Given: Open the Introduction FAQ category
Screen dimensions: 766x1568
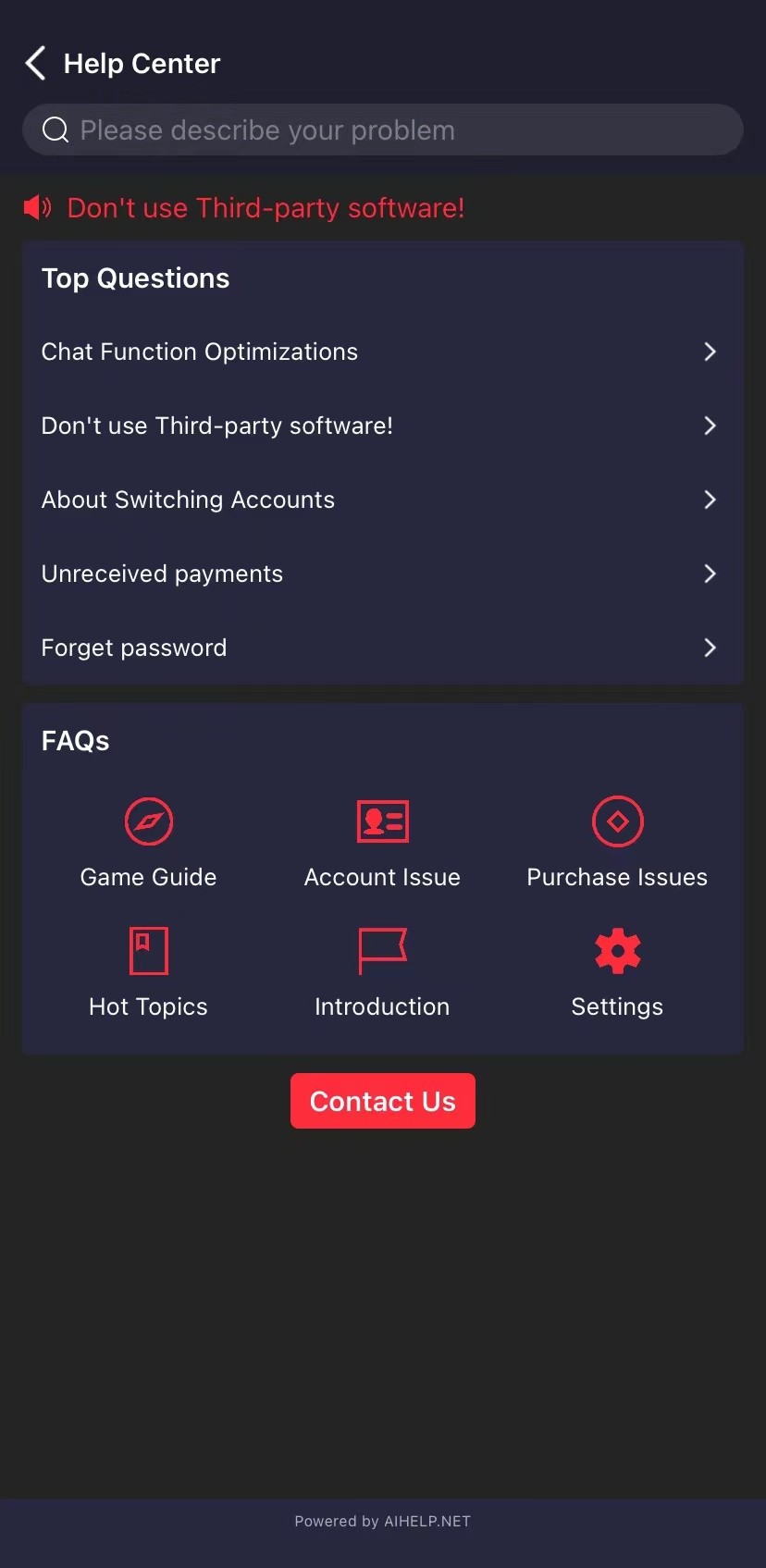Looking at the screenshot, I should [382, 972].
